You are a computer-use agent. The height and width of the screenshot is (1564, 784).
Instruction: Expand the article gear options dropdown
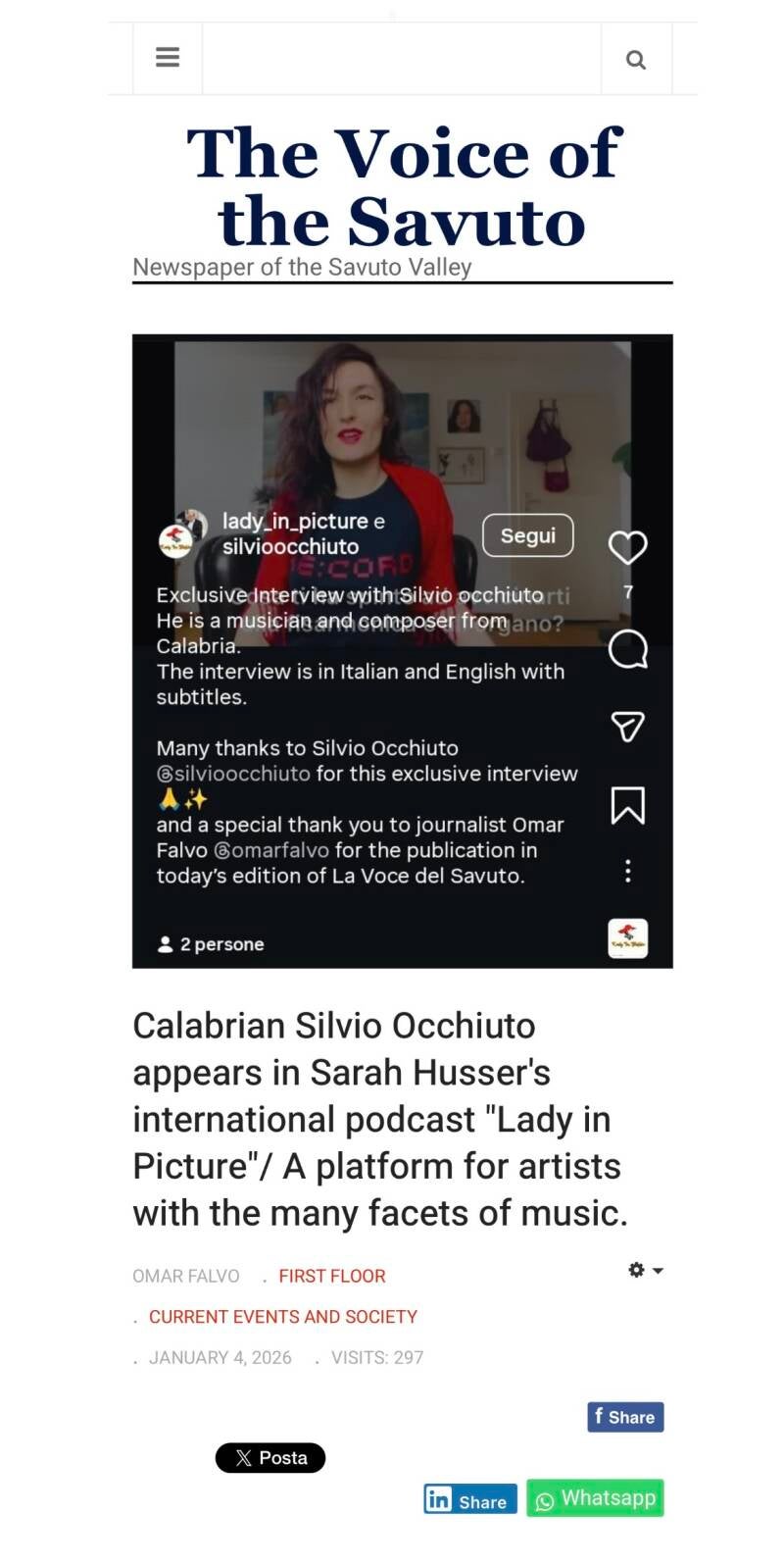coord(645,1270)
